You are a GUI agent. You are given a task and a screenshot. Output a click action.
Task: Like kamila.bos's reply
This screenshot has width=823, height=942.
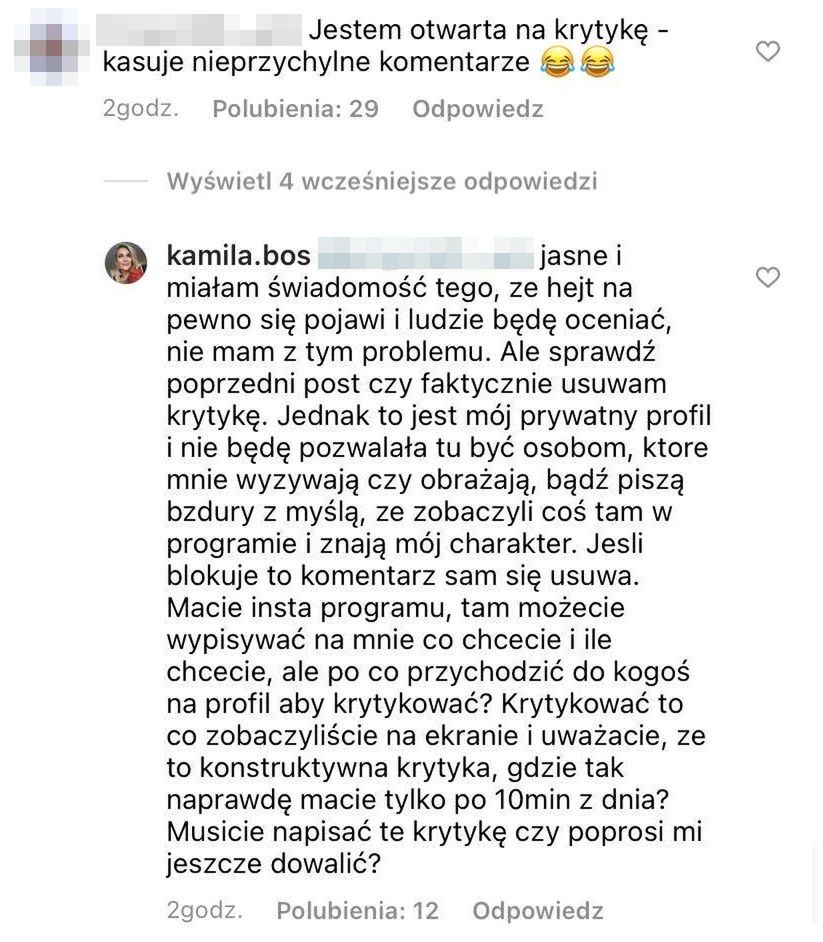(767, 277)
